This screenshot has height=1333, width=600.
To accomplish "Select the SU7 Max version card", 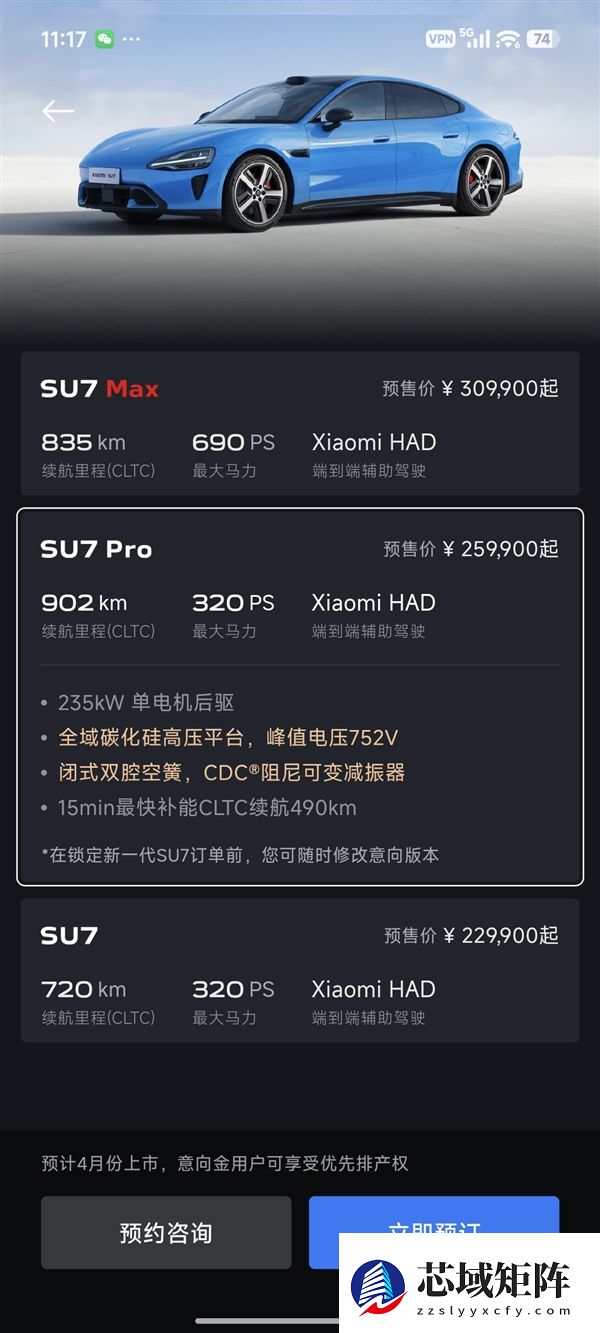I will click(x=300, y=423).
